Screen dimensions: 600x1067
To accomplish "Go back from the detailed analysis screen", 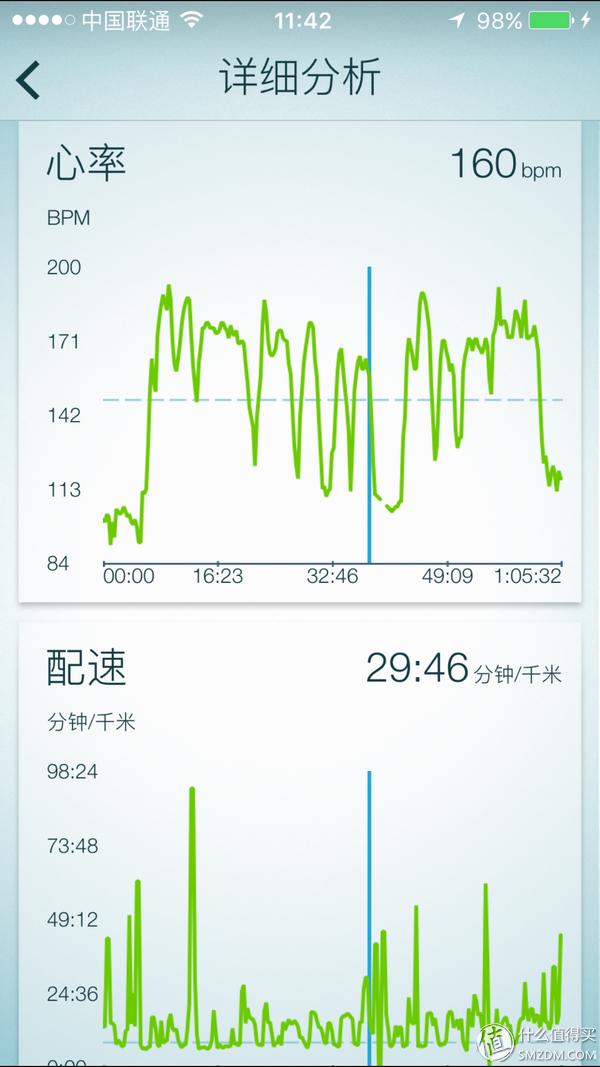I will pos(28,80).
